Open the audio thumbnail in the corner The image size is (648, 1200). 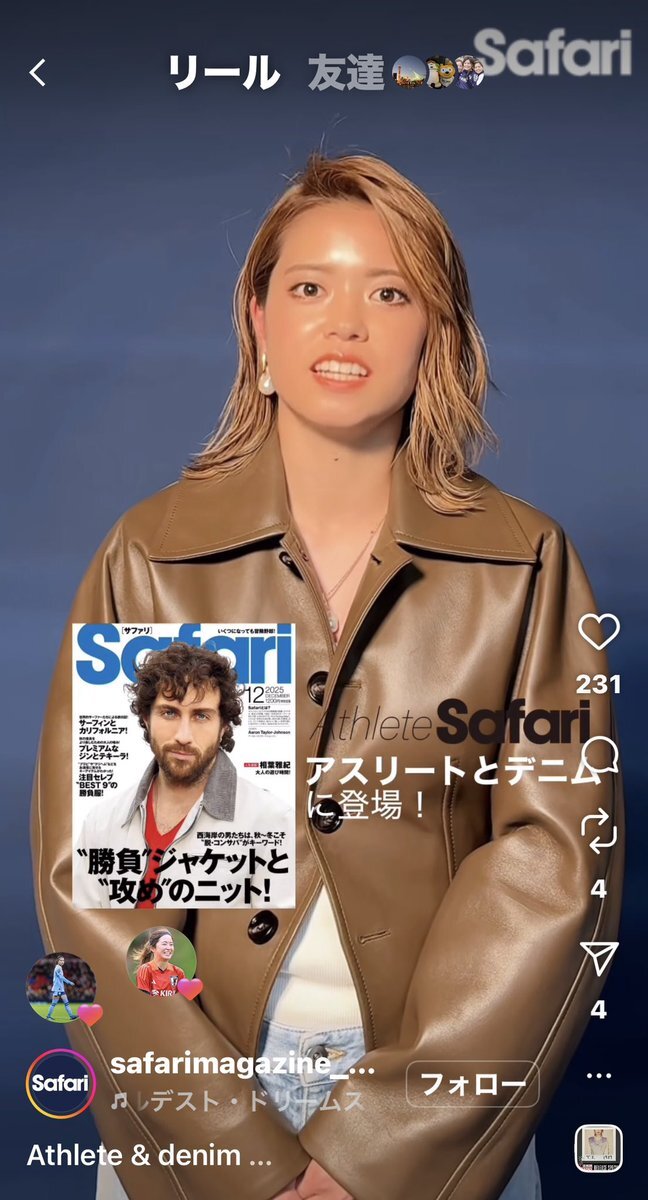coord(599,1148)
